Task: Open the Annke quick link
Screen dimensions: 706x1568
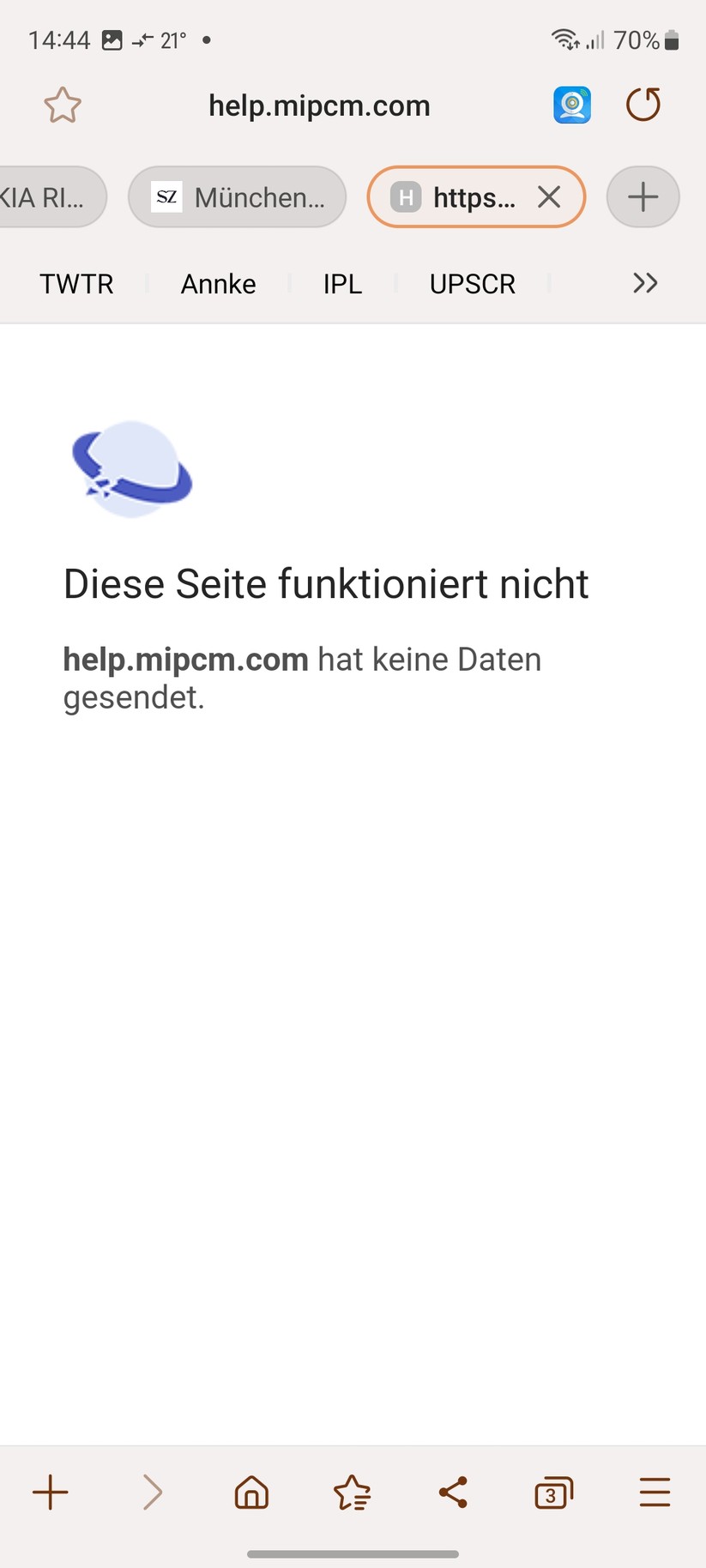Action: pyautogui.click(x=217, y=283)
